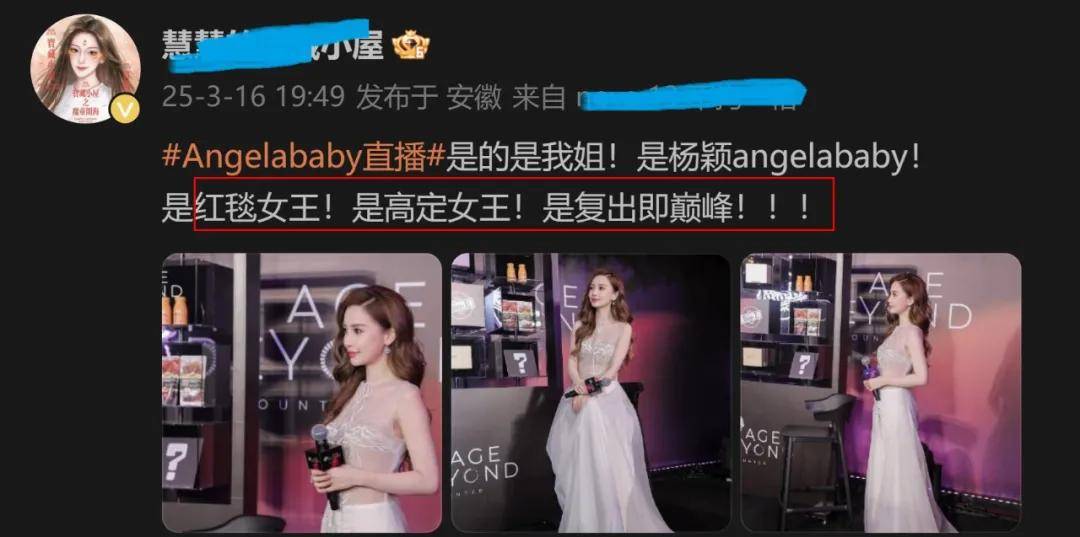View the third photo standing beside stool
1080x537 pixels.
[x=880, y=392]
